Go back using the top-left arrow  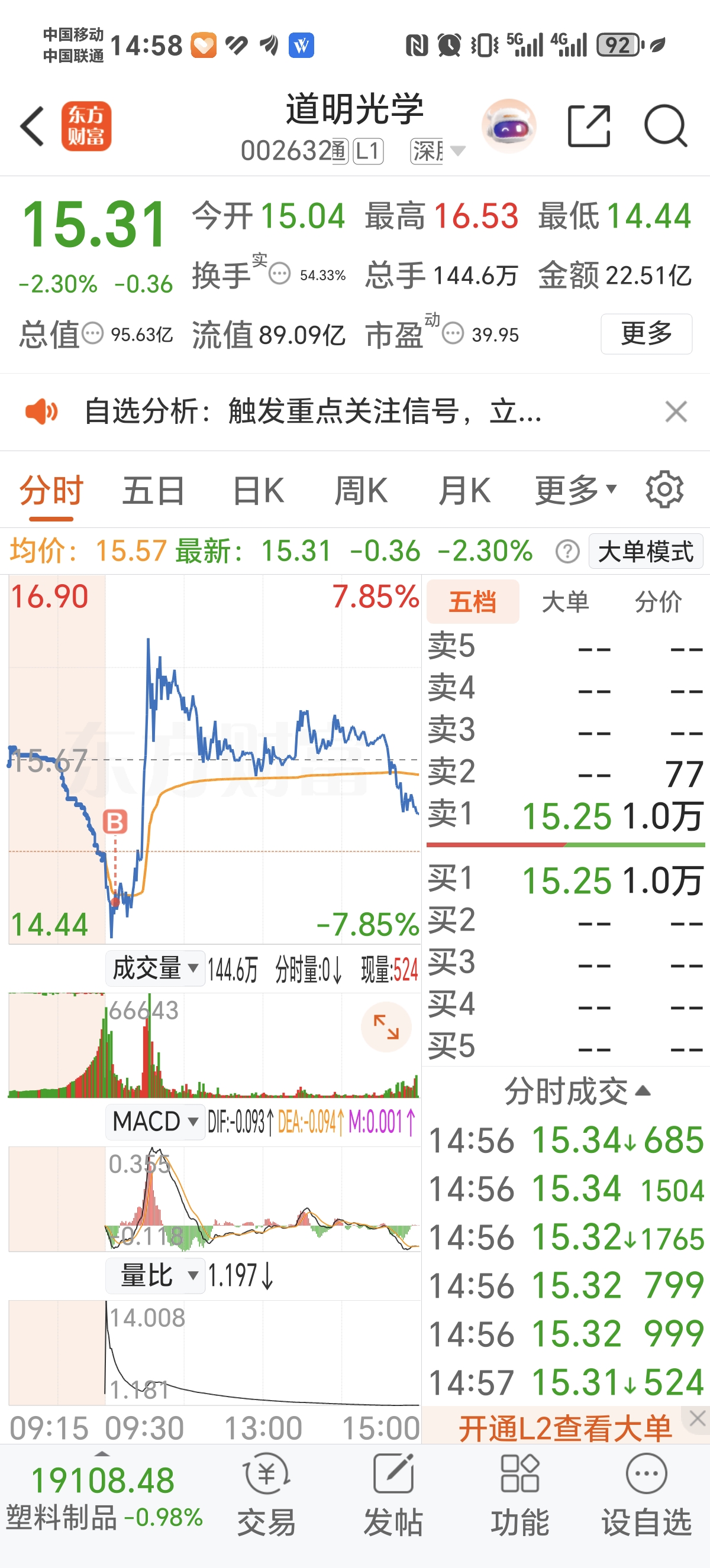32,126
